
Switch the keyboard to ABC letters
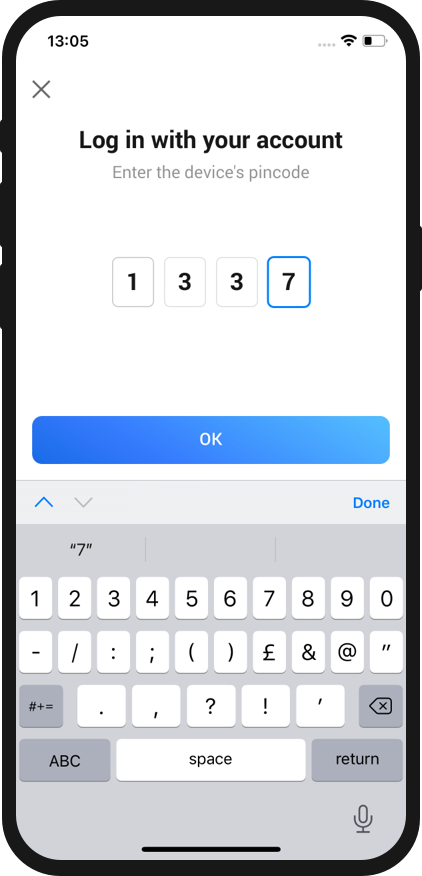(65, 760)
